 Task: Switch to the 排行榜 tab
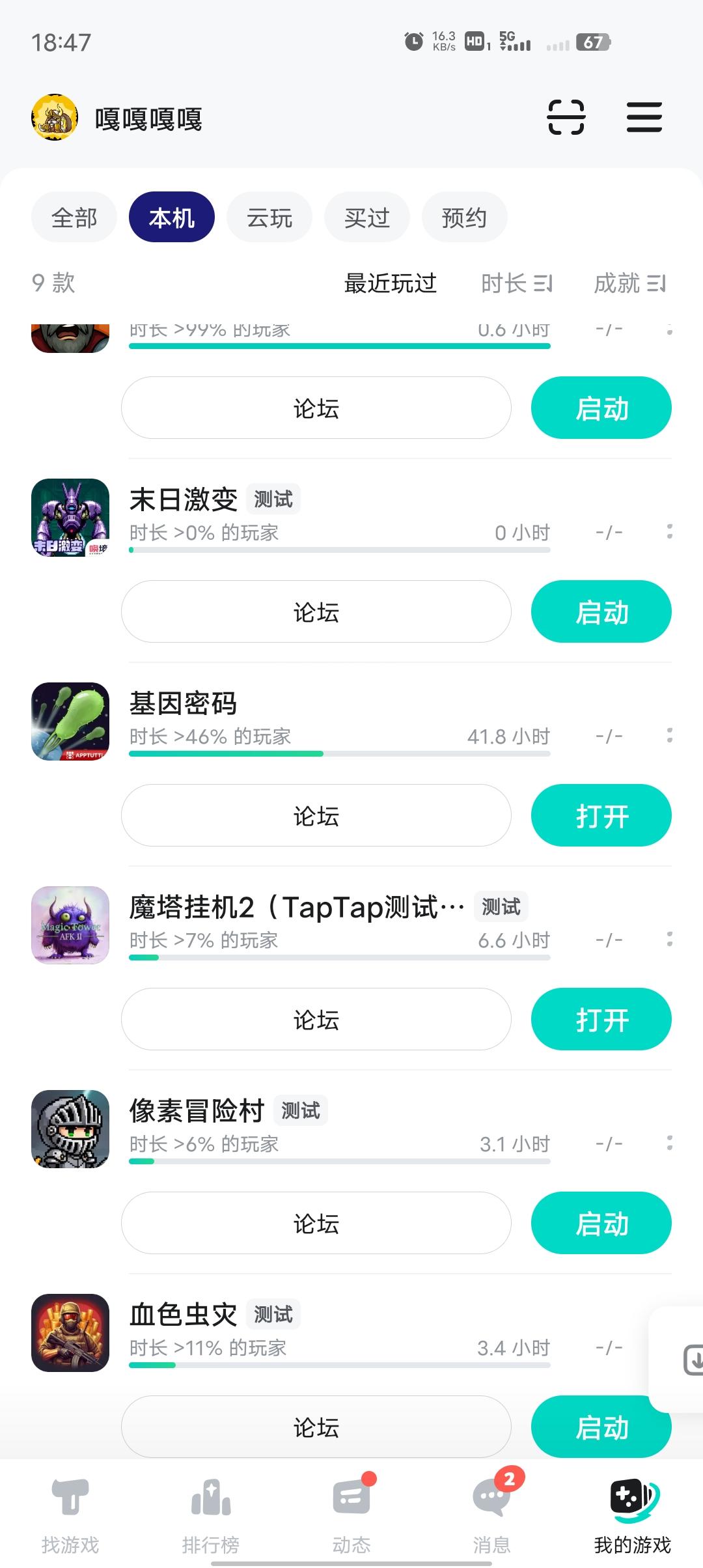click(211, 1515)
